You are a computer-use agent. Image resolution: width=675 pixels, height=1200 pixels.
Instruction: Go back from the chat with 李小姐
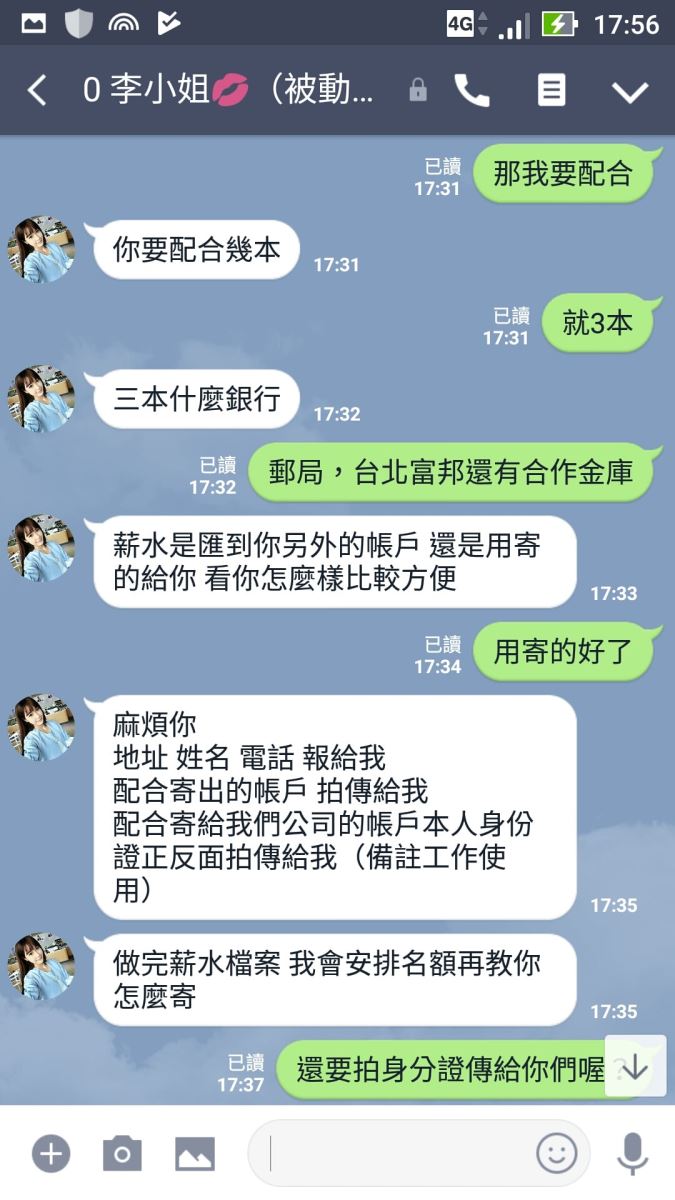click(37, 91)
